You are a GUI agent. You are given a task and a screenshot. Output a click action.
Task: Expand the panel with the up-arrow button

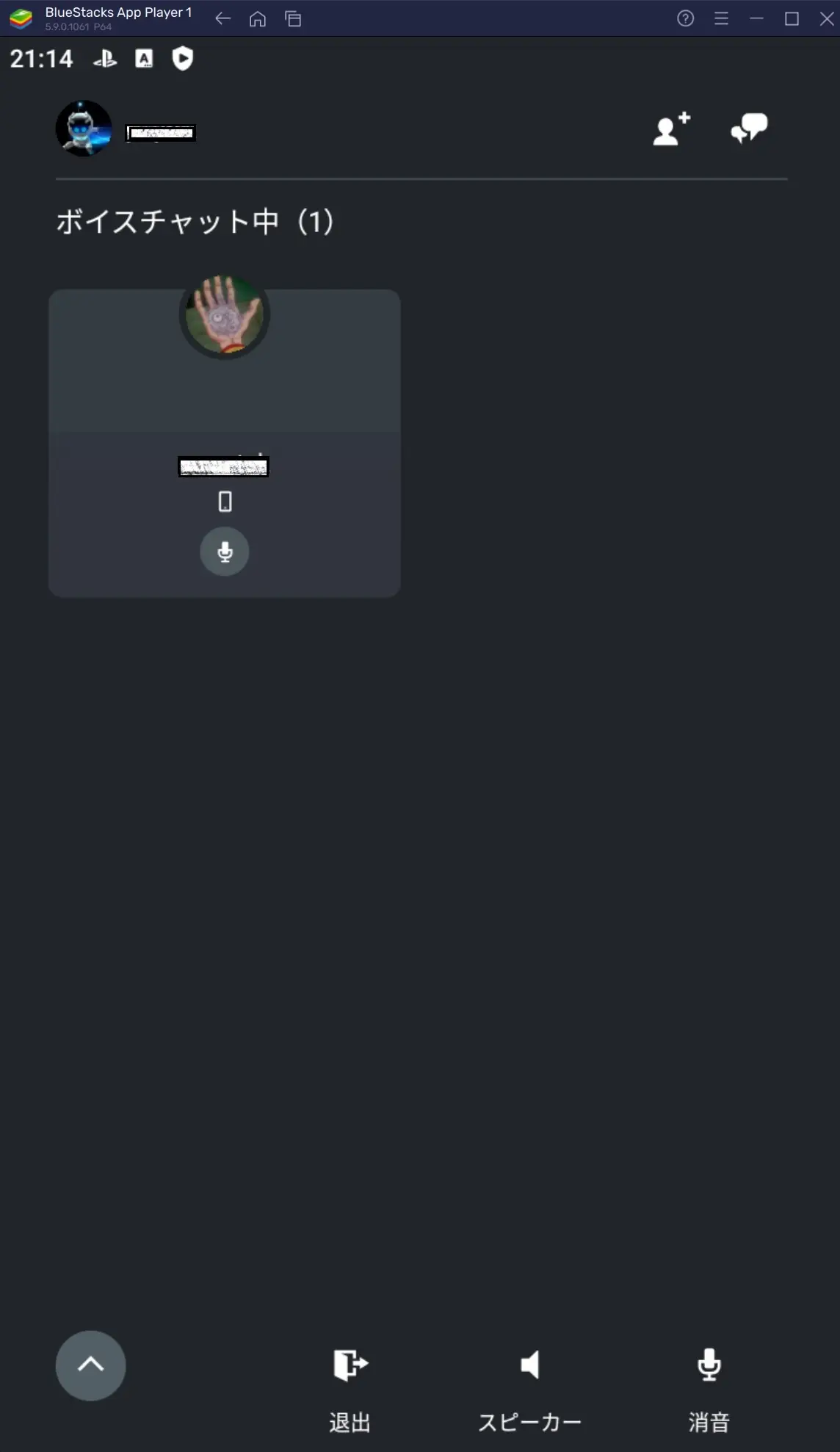(x=90, y=1365)
